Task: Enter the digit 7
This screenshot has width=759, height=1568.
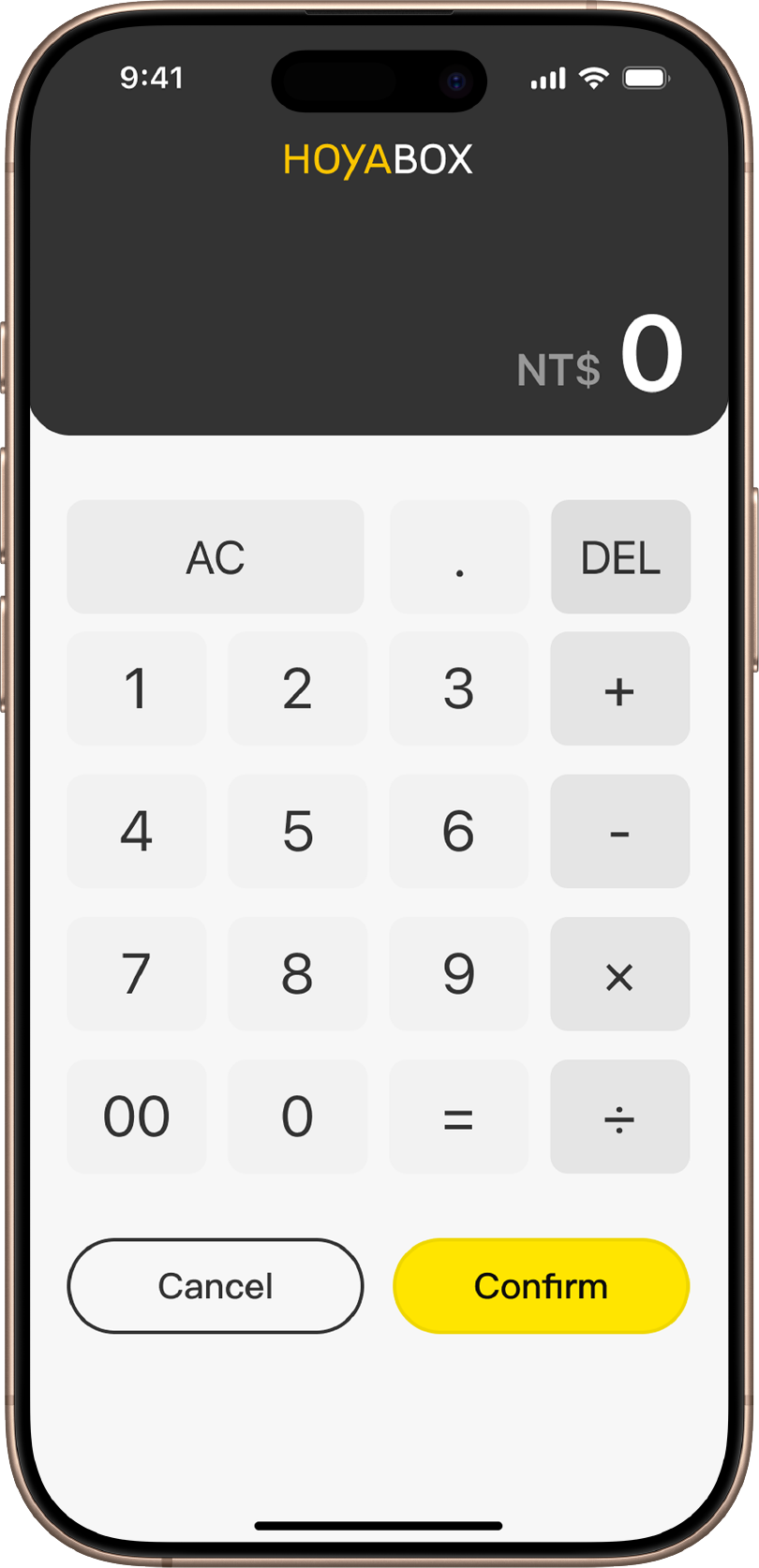Action: 137,974
